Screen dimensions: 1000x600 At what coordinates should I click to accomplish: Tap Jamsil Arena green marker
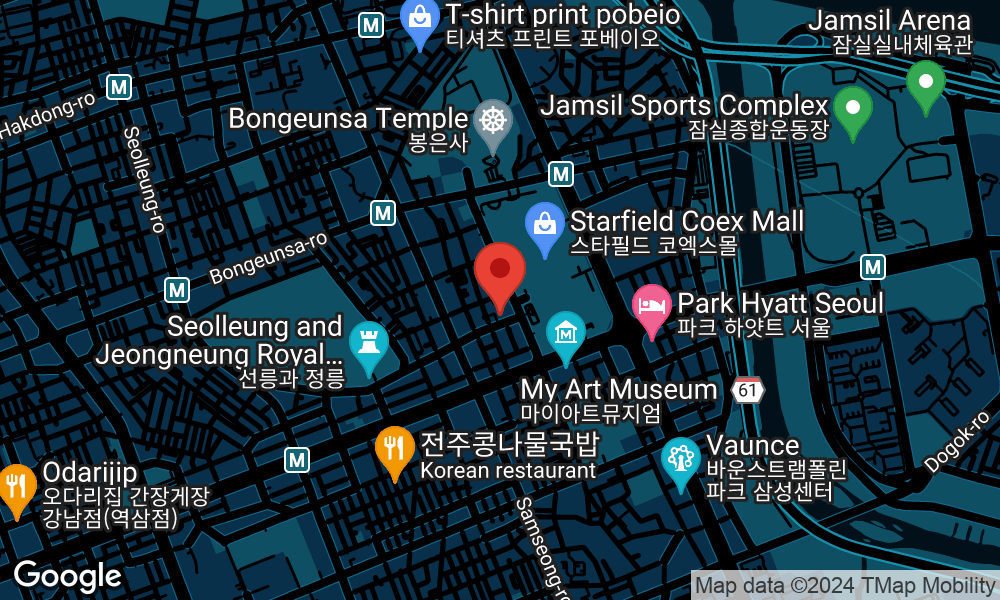(925, 83)
